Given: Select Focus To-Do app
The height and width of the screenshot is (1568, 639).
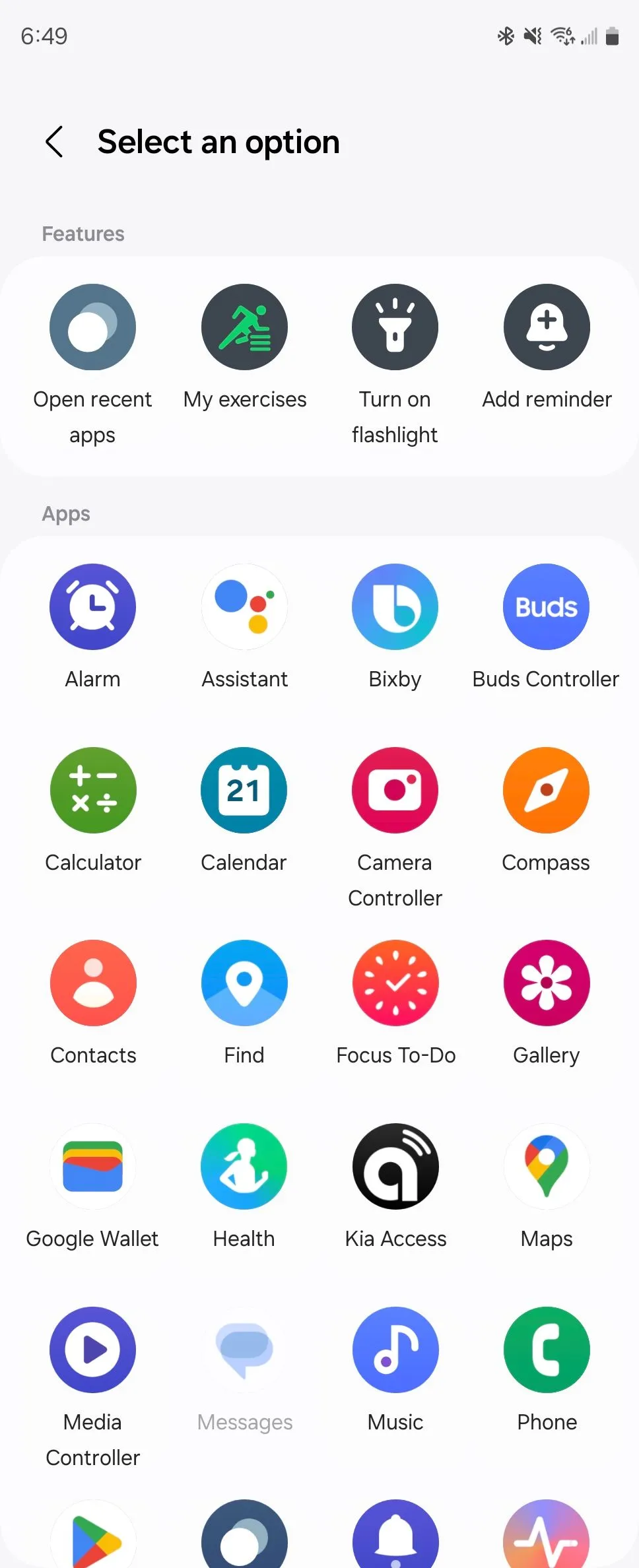Looking at the screenshot, I should (395, 983).
